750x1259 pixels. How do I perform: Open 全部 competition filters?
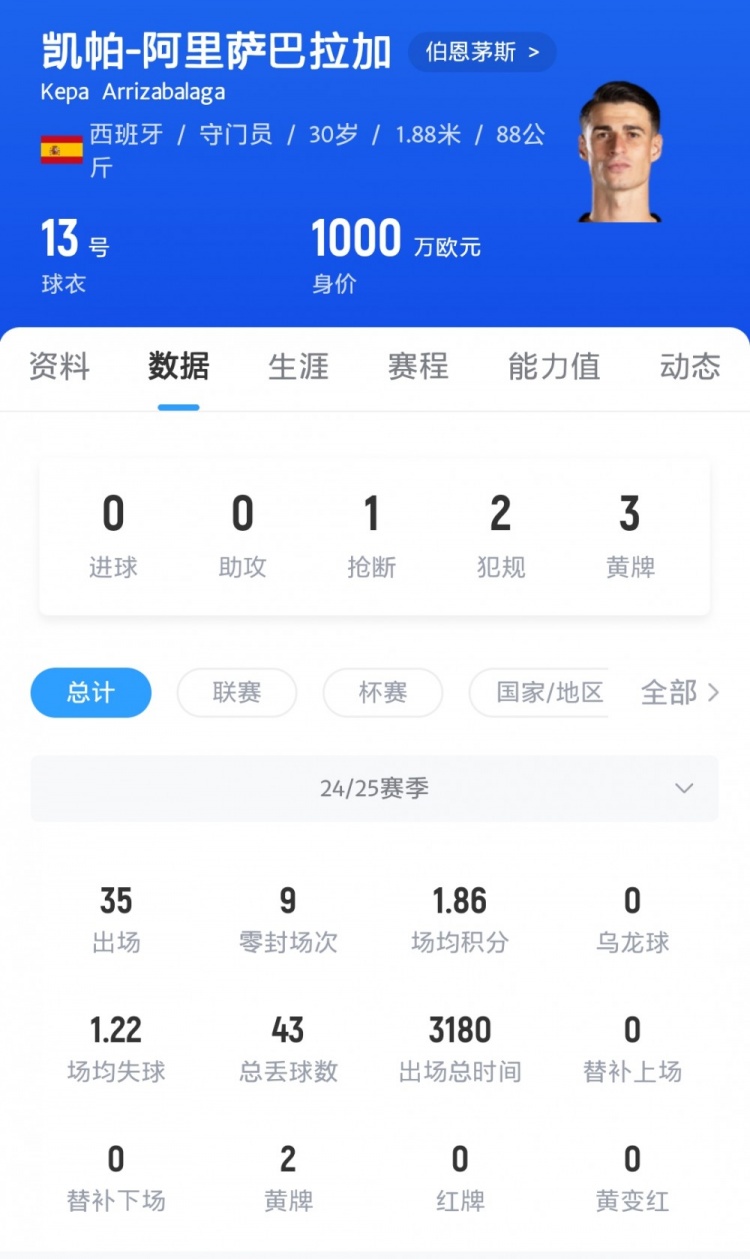point(680,692)
